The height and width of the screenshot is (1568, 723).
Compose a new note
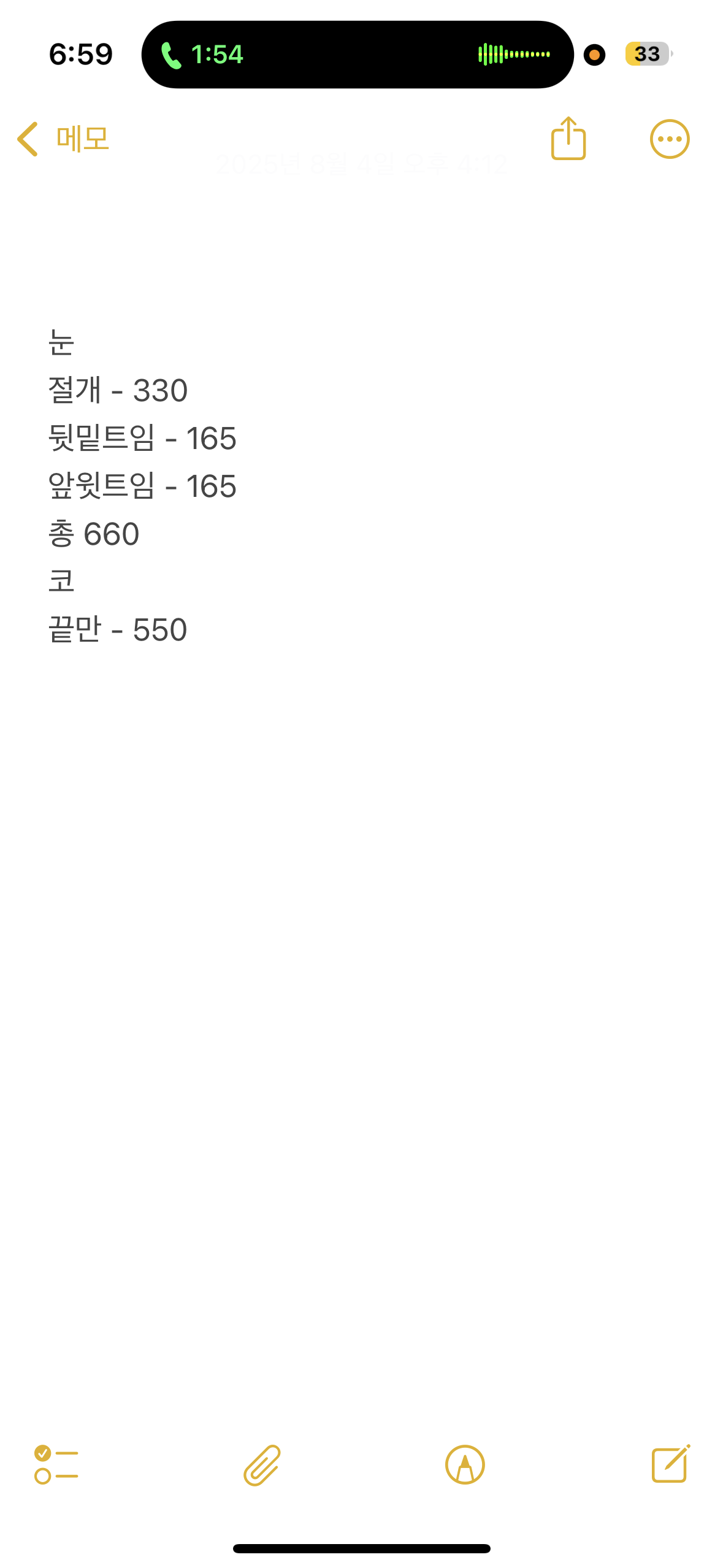(670, 1464)
